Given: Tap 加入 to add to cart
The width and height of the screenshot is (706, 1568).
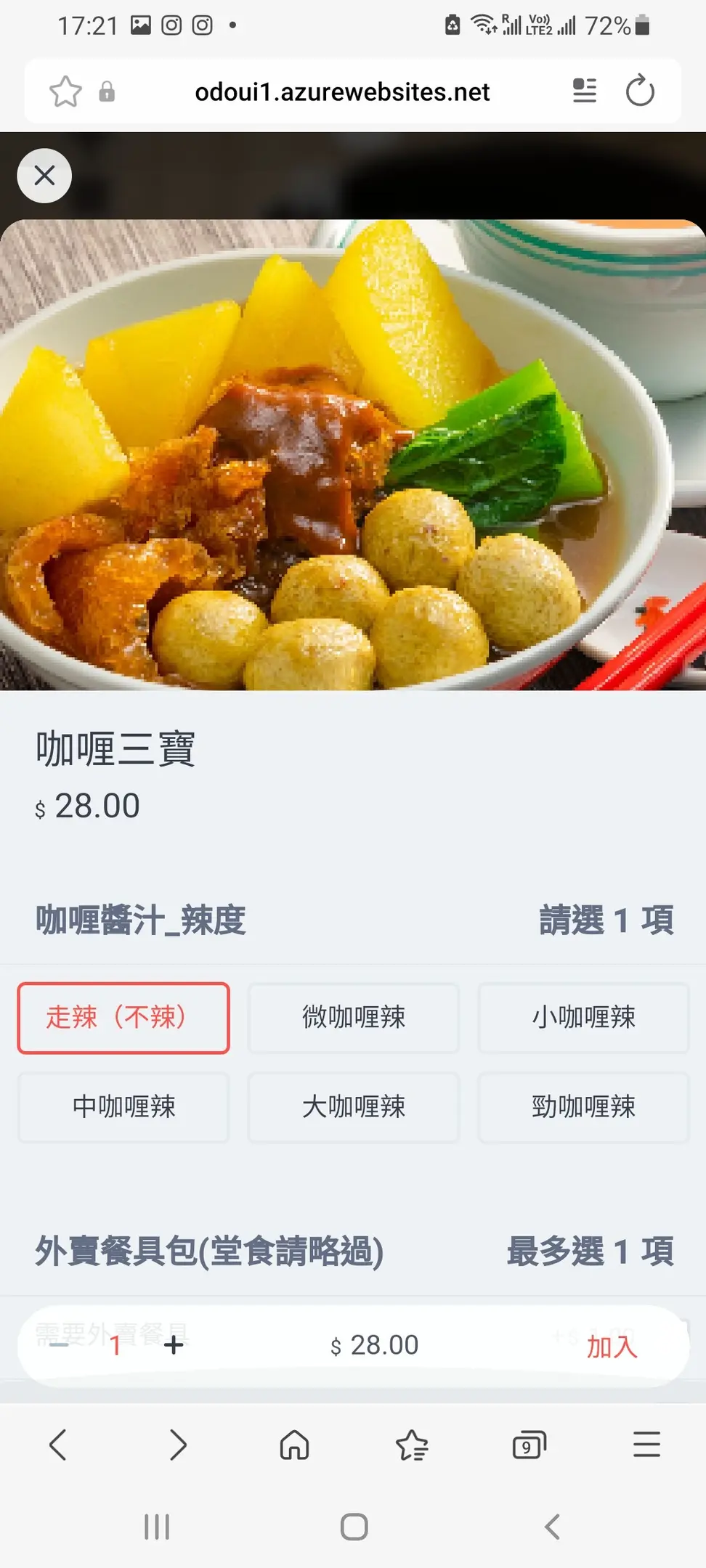Looking at the screenshot, I should tap(612, 1347).
